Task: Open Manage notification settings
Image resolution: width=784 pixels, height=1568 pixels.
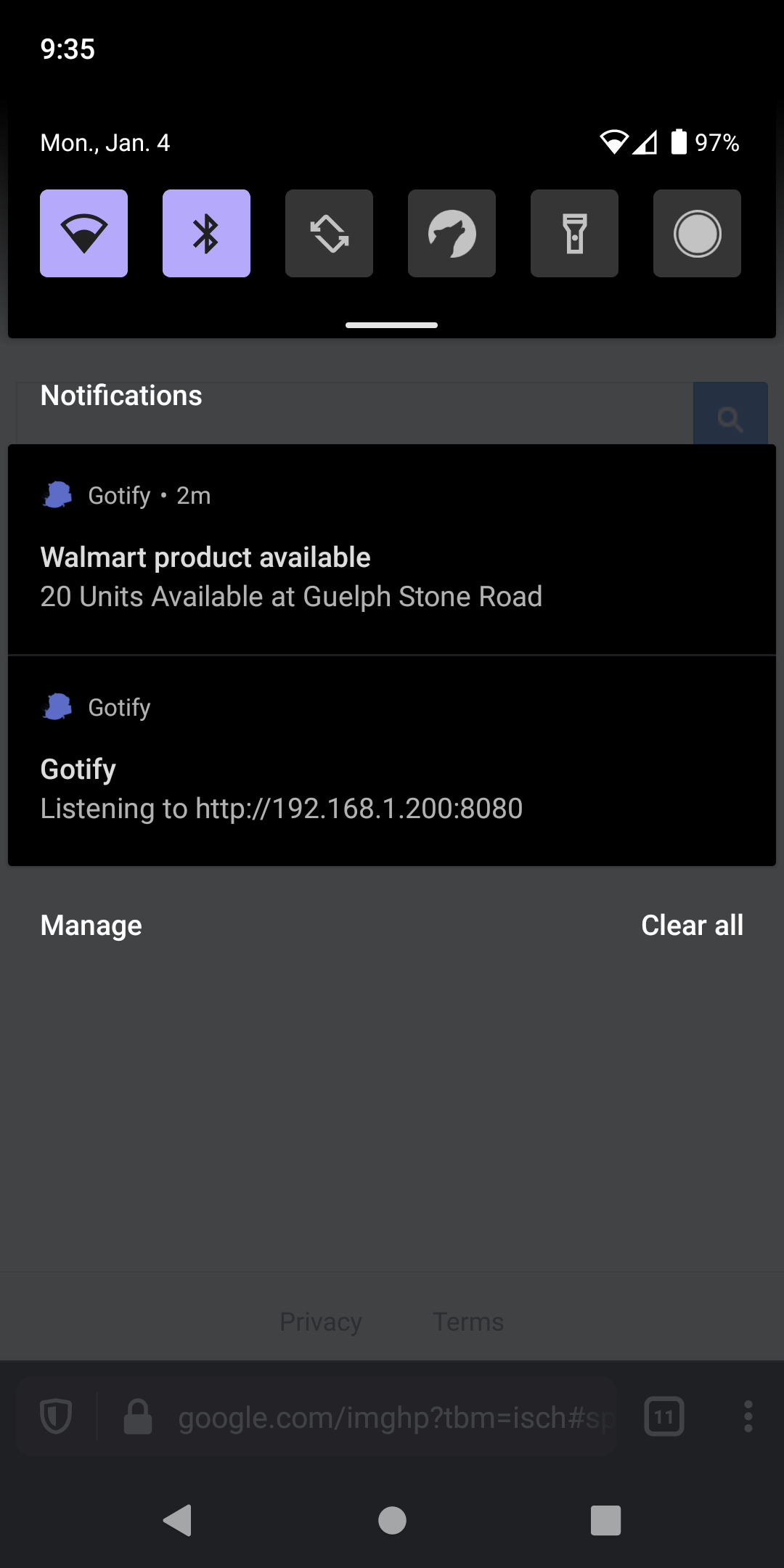Action: [91, 925]
